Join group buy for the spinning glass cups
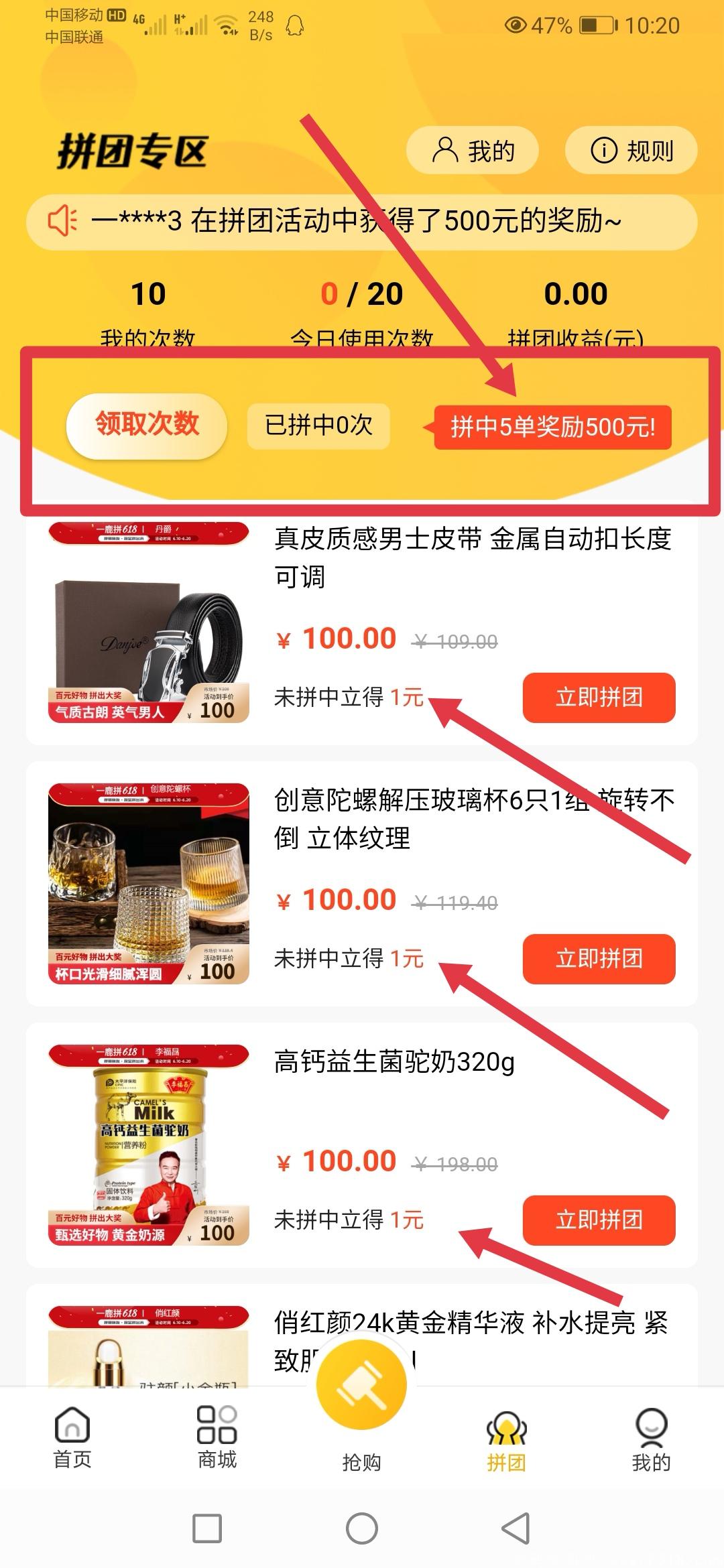 pyautogui.click(x=599, y=959)
